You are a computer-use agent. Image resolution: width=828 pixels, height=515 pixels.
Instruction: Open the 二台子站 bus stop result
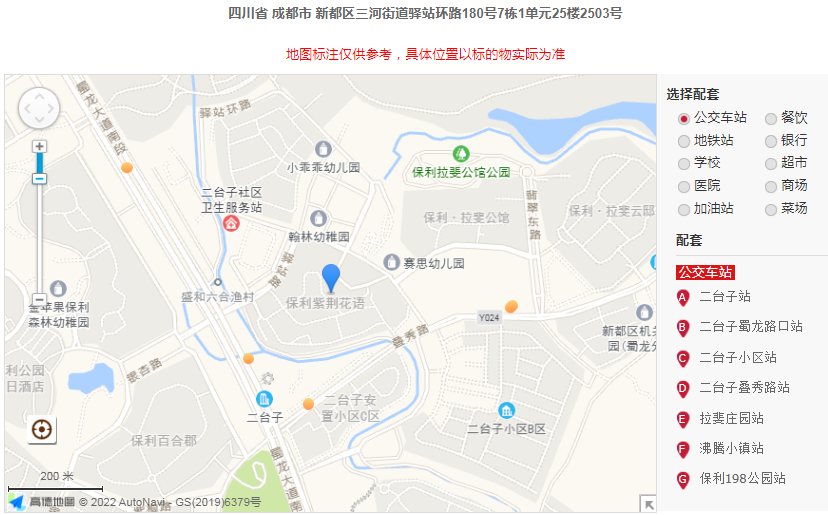(724, 297)
